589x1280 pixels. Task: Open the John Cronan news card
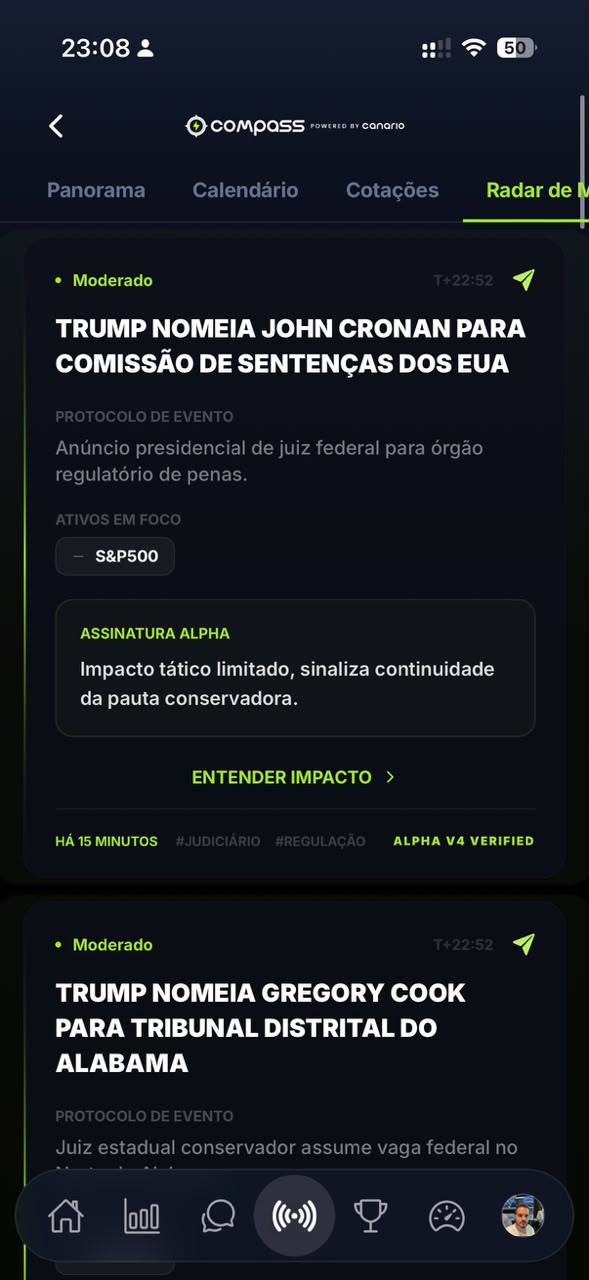(x=290, y=345)
